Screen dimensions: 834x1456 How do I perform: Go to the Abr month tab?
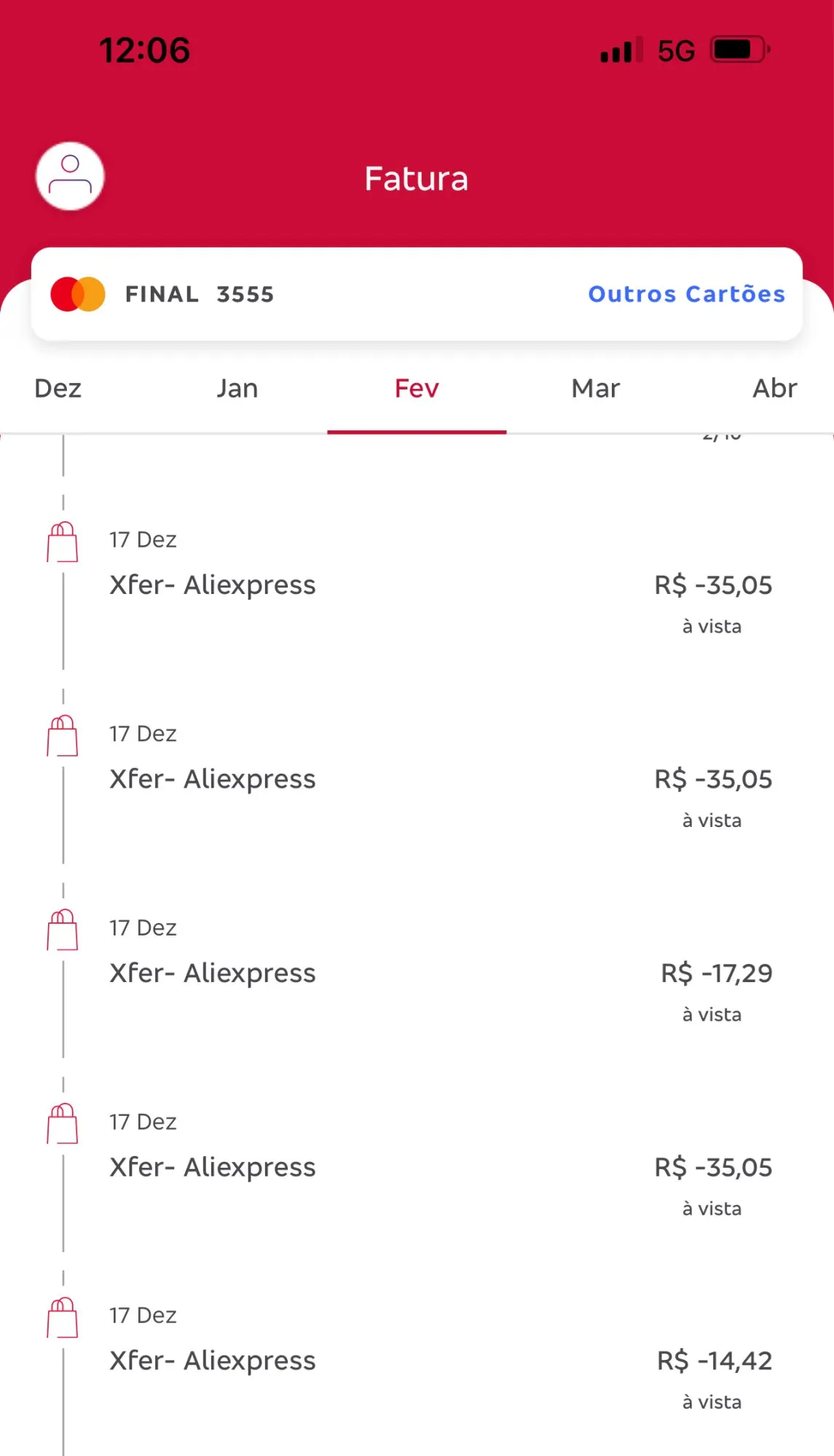pyautogui.click(x=774, y=389)
